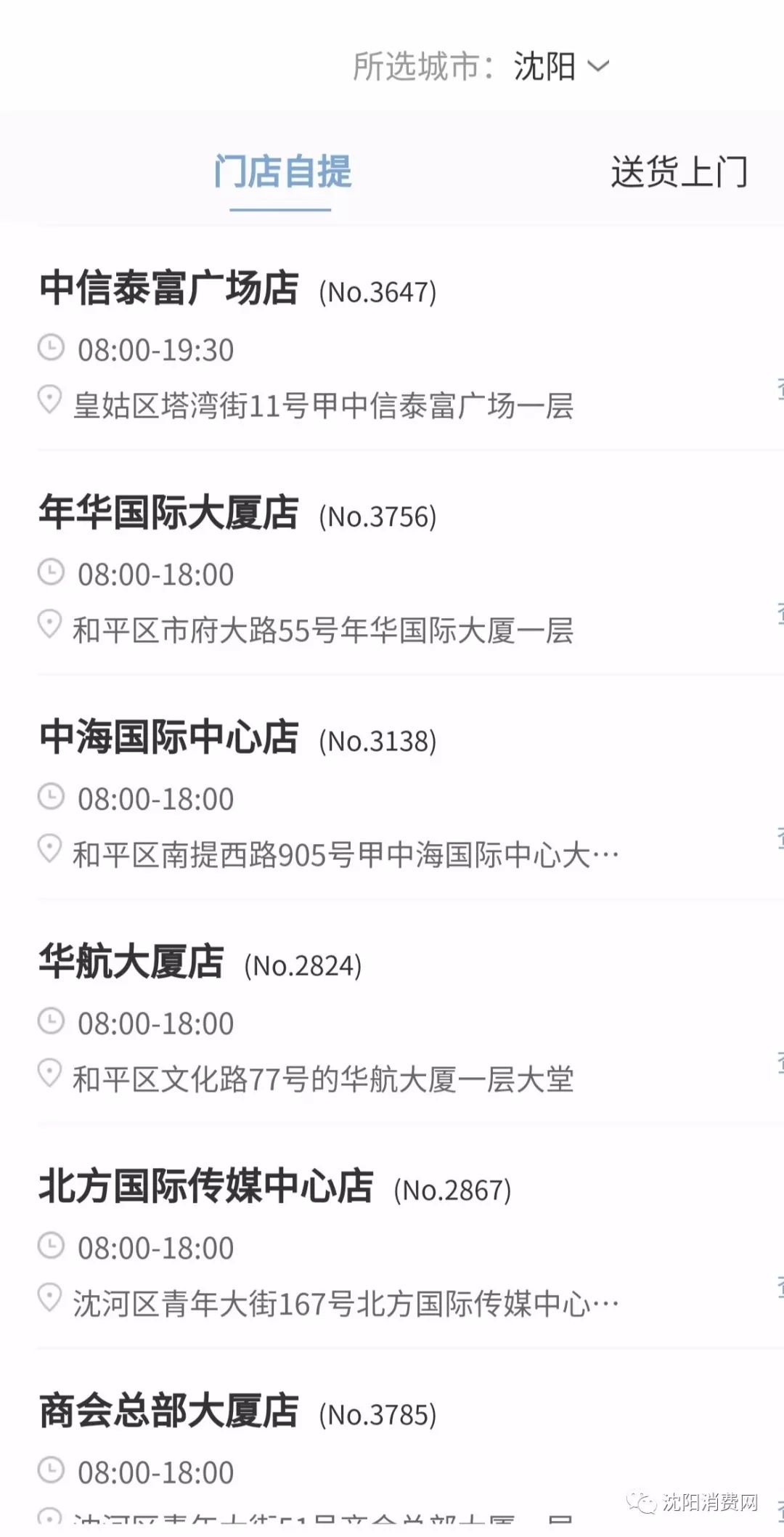The width and height of the screenshot is (784, 1537).
Task: Open the 沈阳 city dropdown
Action: pyautogui.click(x=560, y=67)
